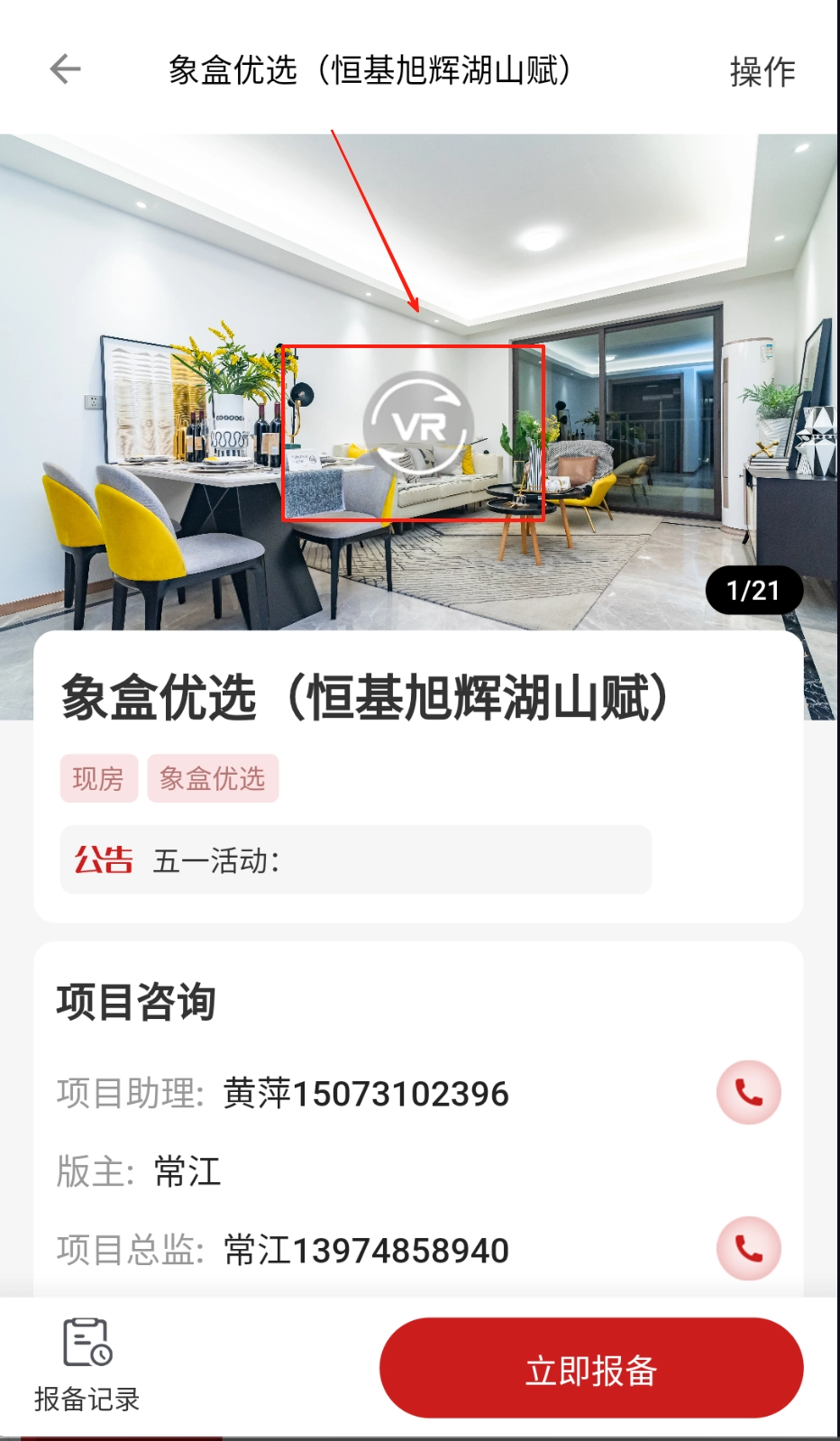Viewport: 840px width, 1441px height.
Task: Open 报备记录 records
Action: (x=87, y=1365)
